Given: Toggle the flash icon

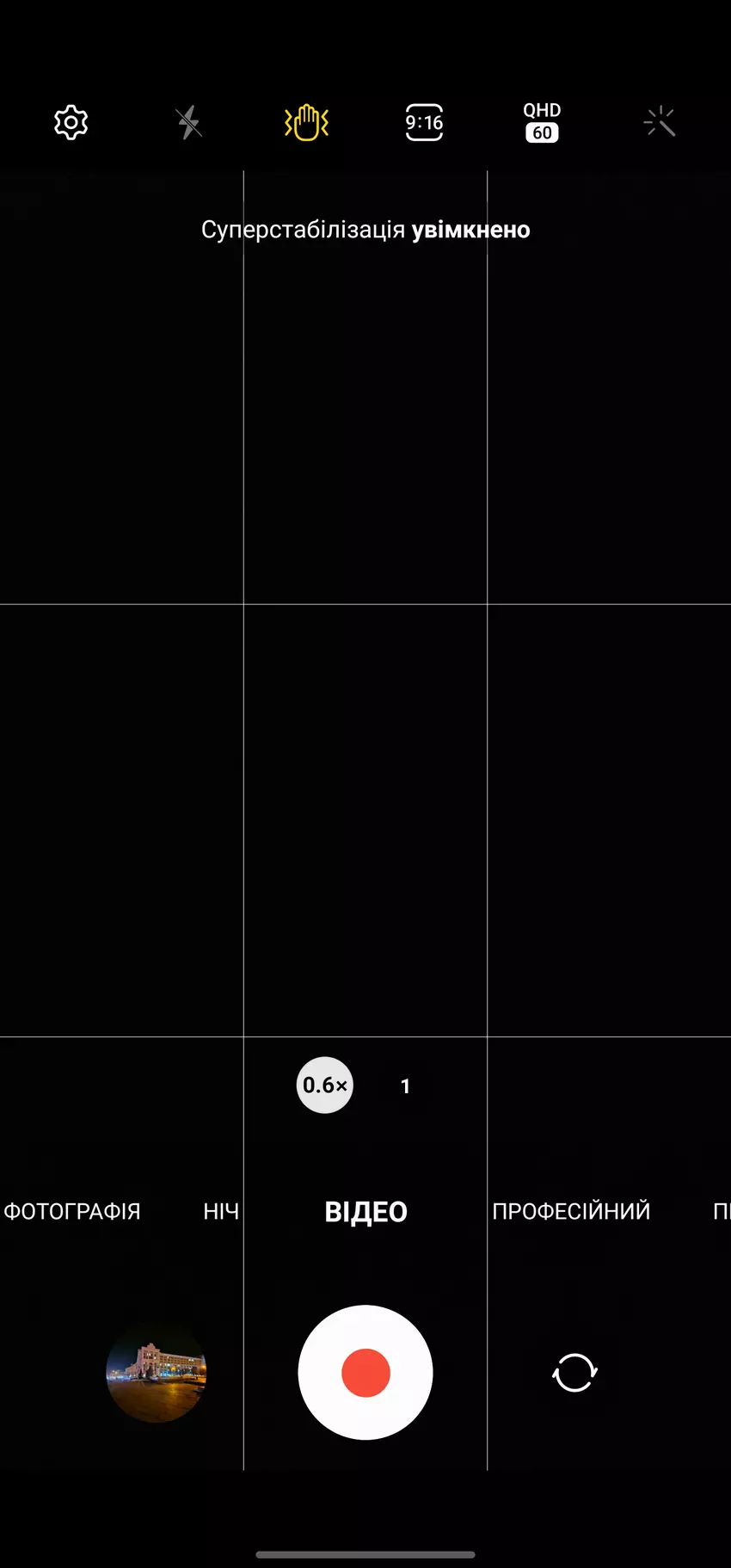Looking at the screenshot, I should (x=188, y=123).
